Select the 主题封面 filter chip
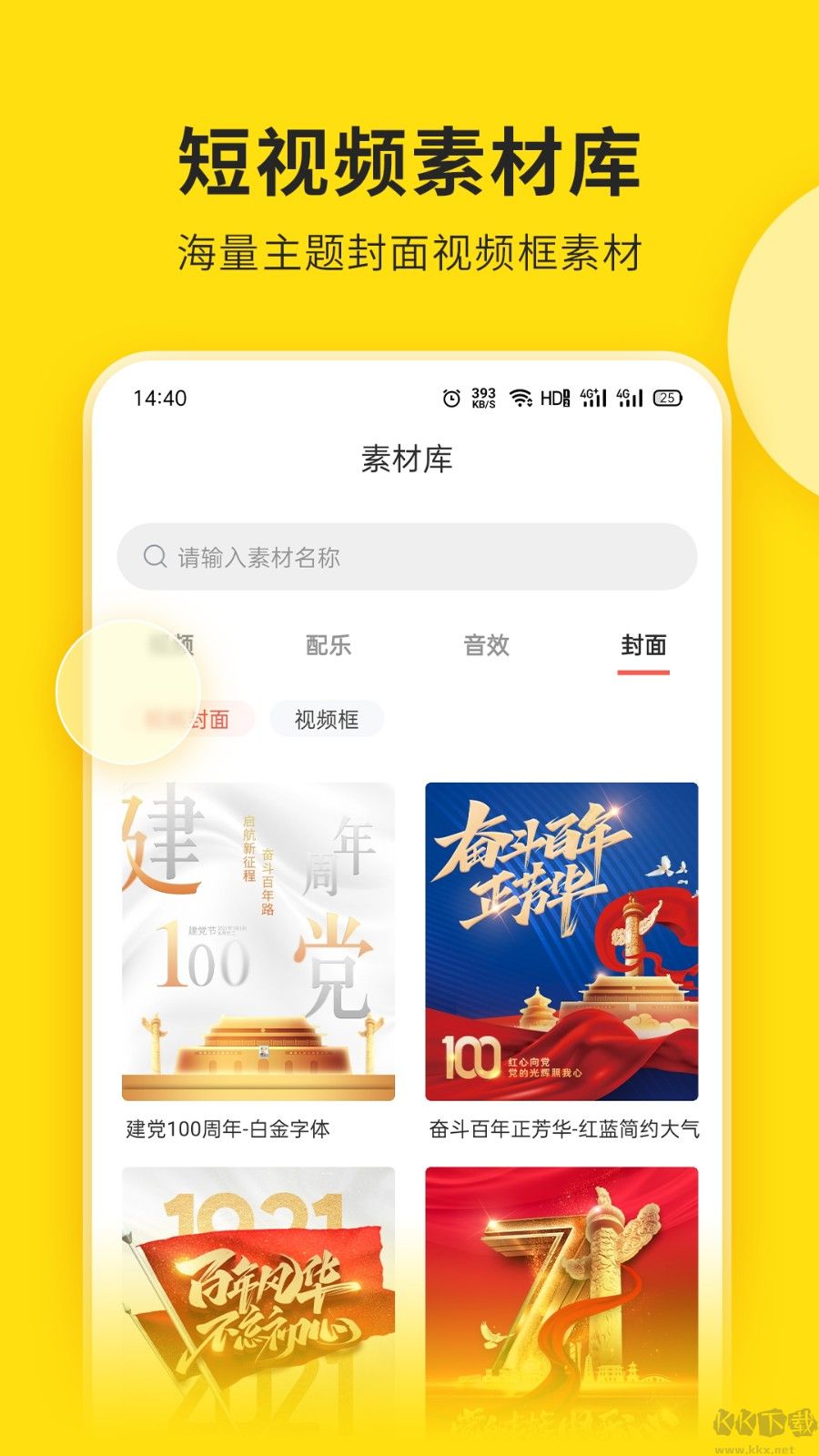 click(x=187, y=719)
